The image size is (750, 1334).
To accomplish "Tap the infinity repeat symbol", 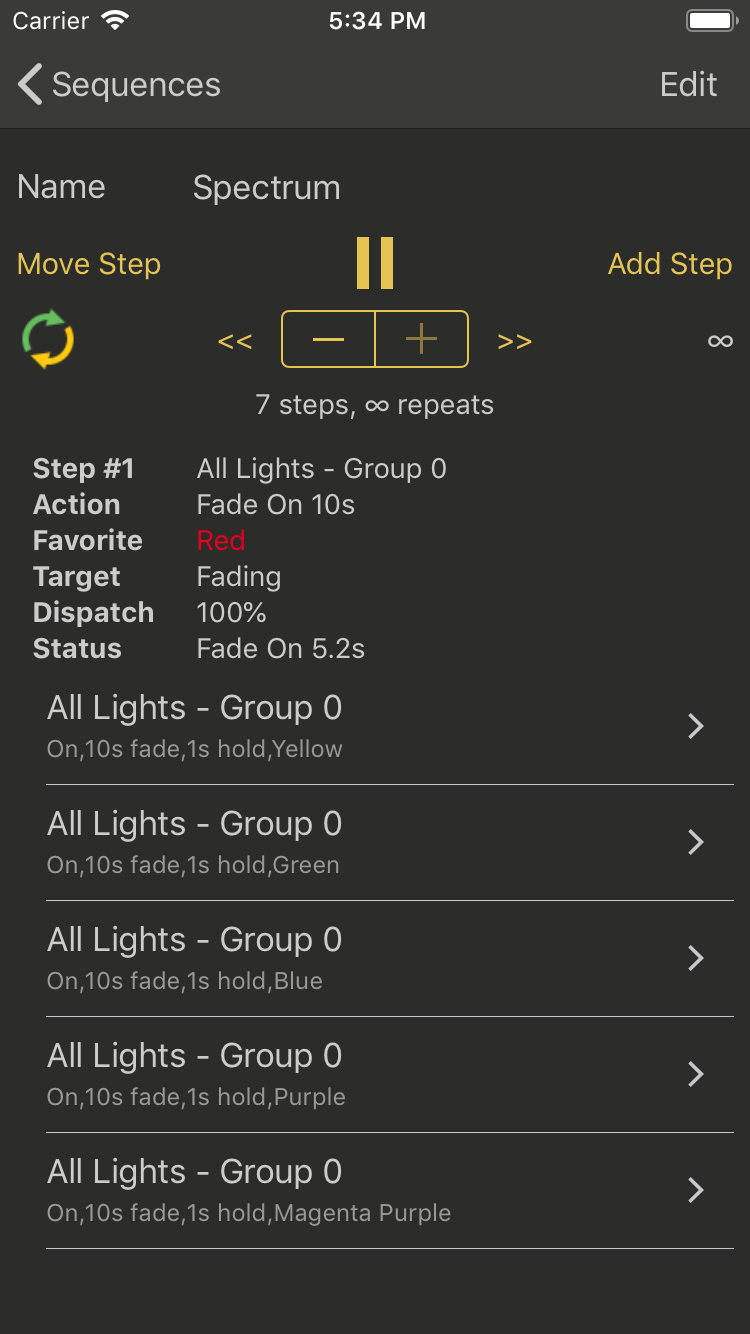I will [x=720, y=341].
